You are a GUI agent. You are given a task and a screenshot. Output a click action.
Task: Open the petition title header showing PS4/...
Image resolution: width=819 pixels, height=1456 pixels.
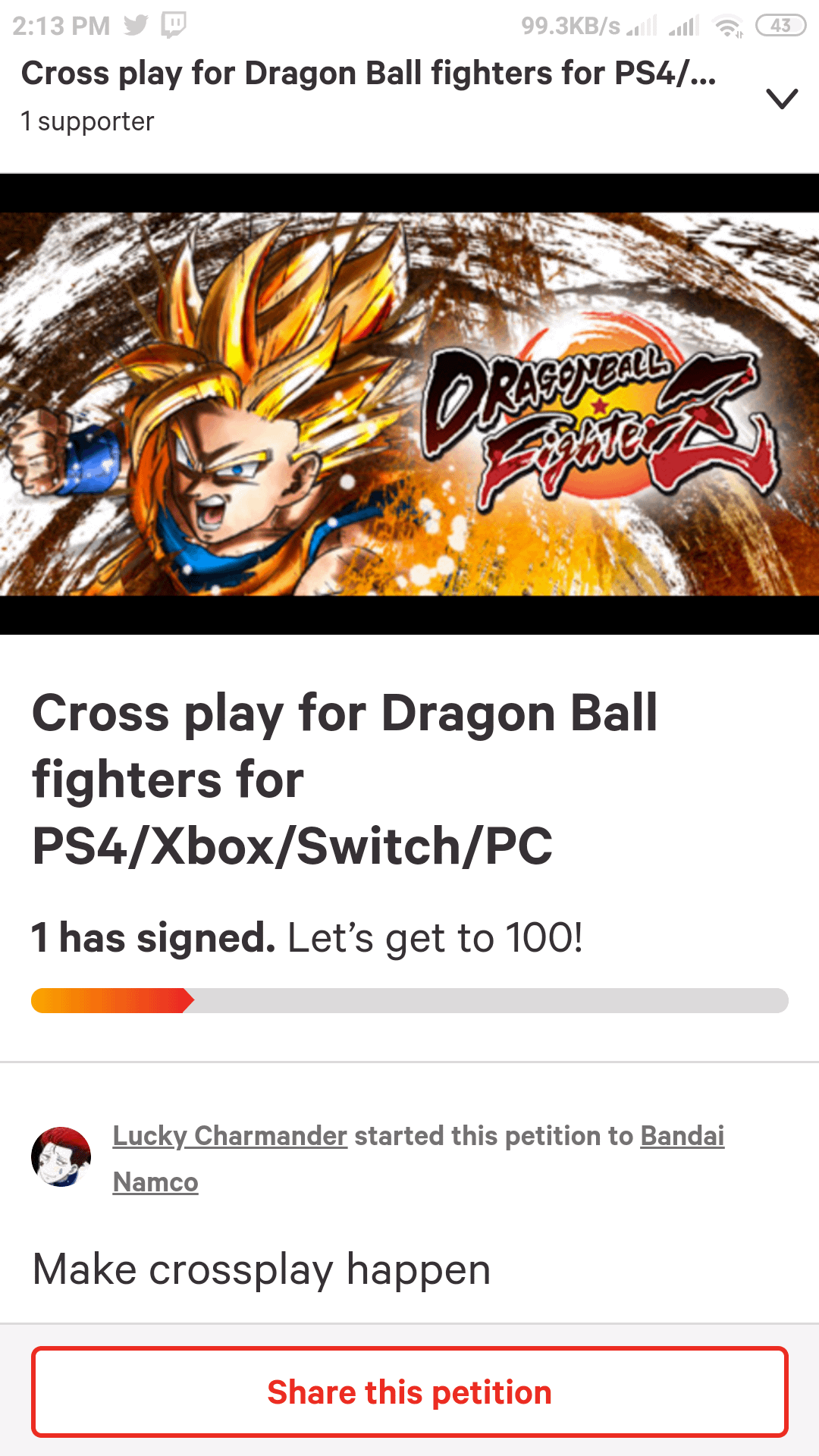point(369,73)
